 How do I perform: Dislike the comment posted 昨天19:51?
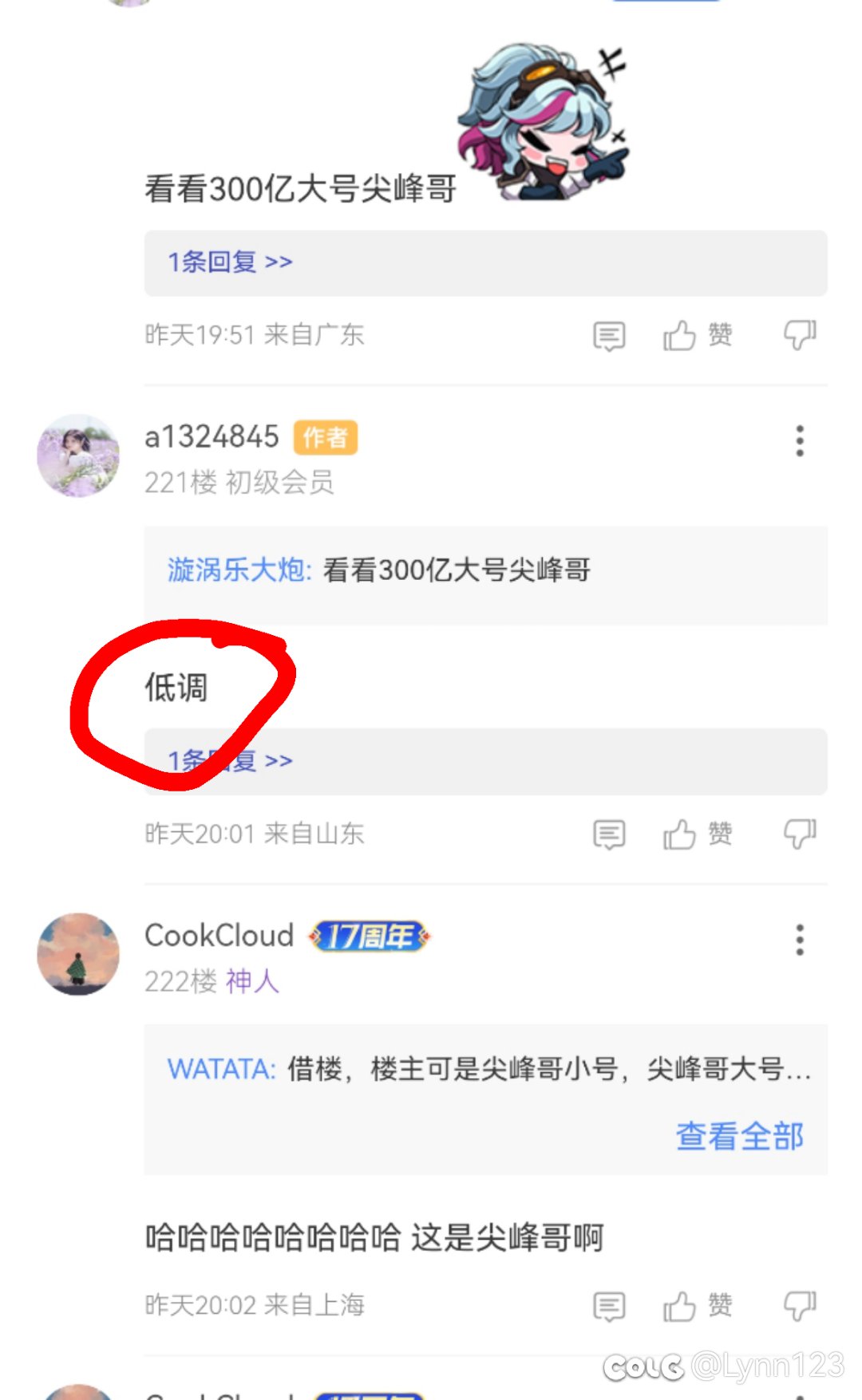[800, 335]
